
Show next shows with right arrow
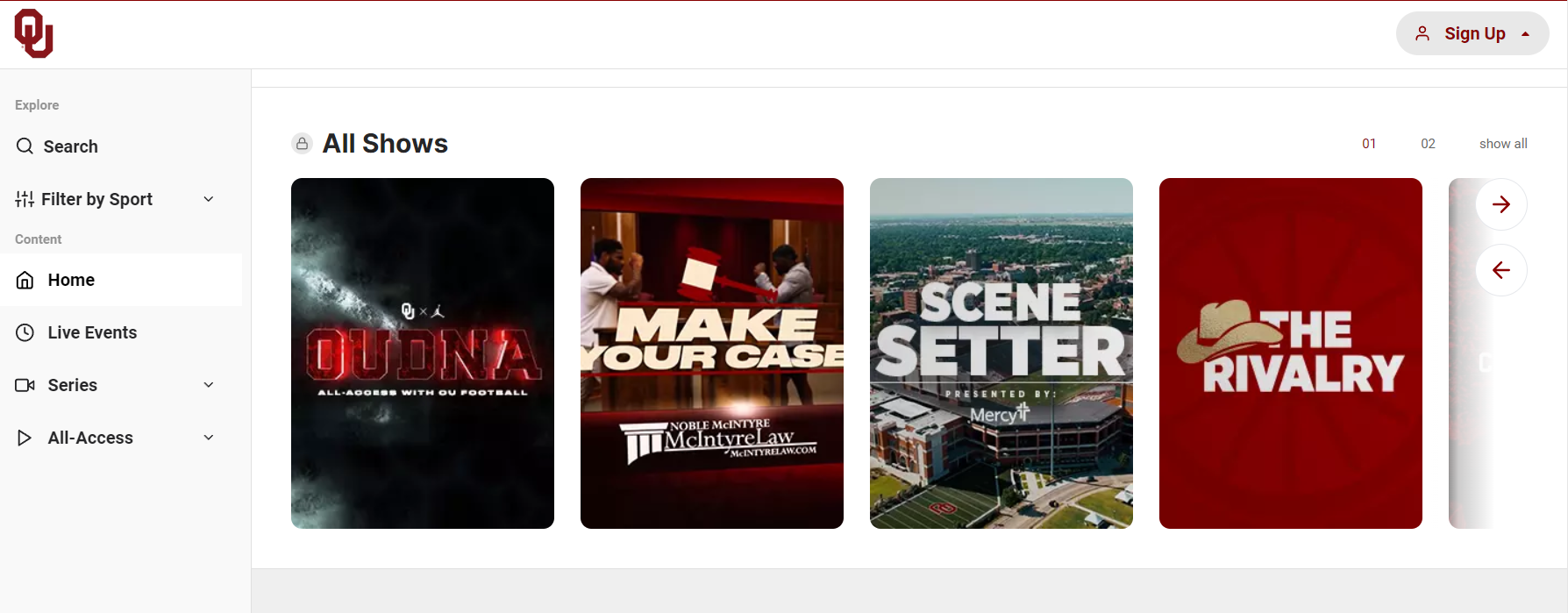pos(1501,204)
